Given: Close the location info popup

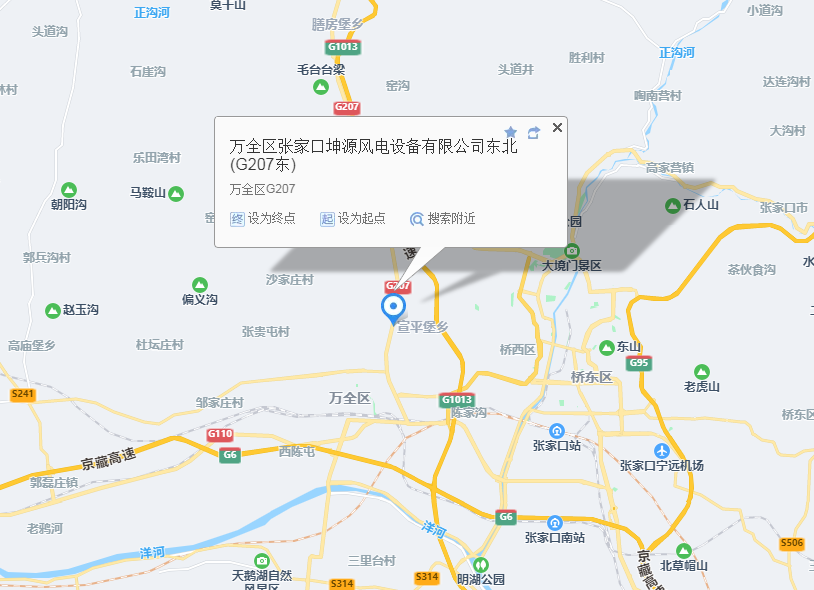Looking at the screenshot, I should point(558,127).
